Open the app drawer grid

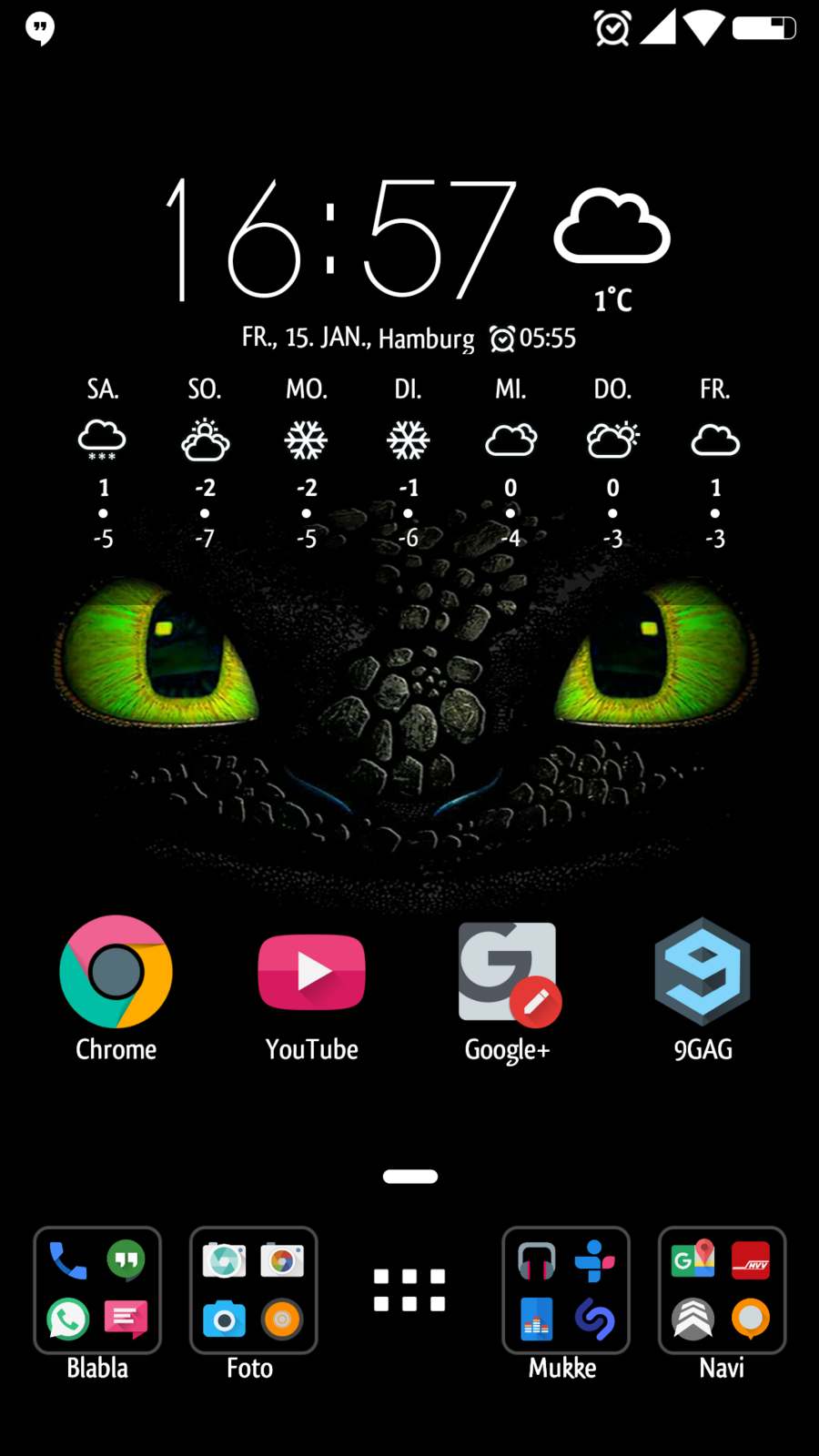pyautogui.click(x=409, y=1290)
